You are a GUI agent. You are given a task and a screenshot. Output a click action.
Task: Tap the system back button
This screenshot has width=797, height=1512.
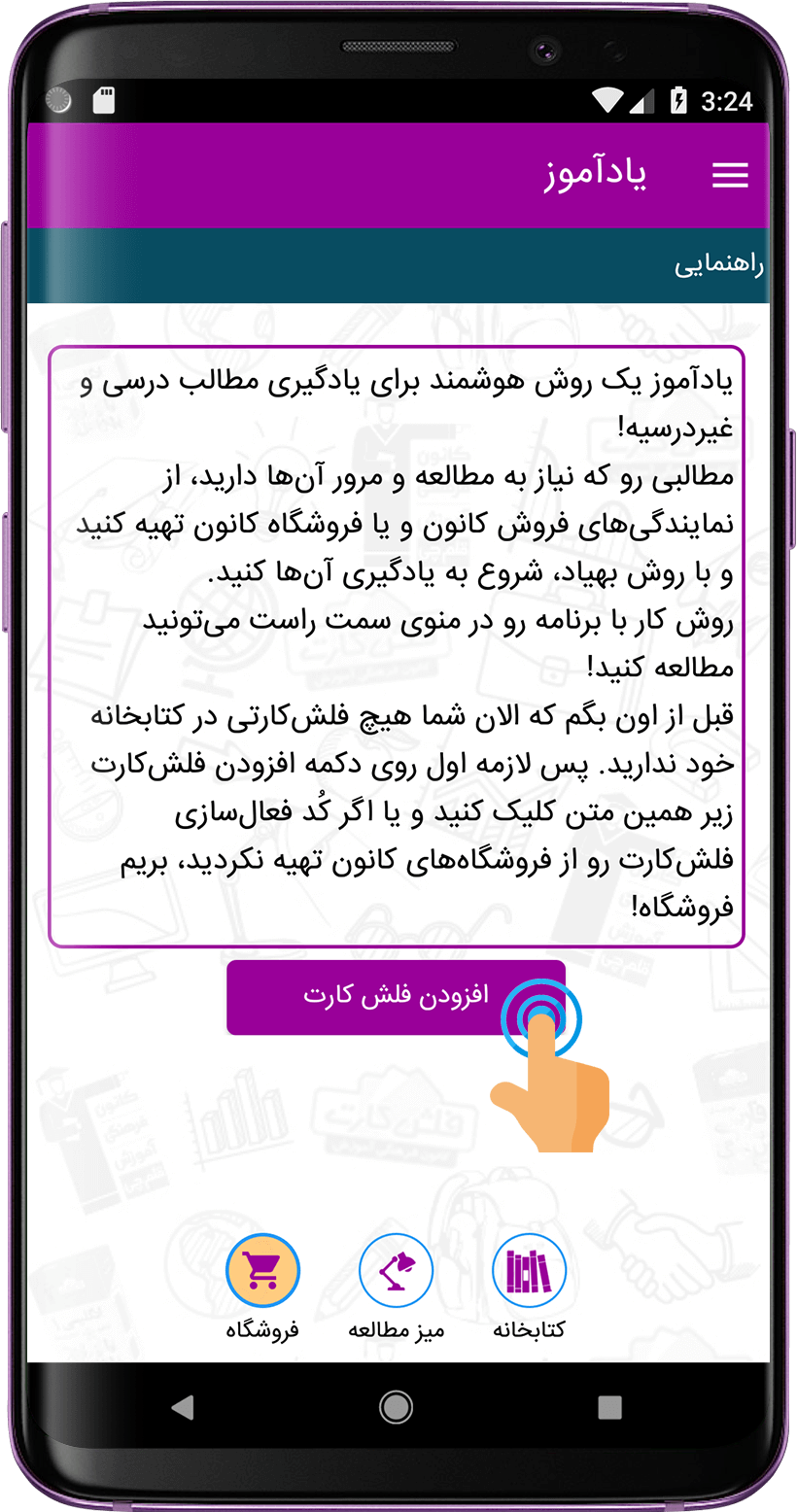[182, 1407]
